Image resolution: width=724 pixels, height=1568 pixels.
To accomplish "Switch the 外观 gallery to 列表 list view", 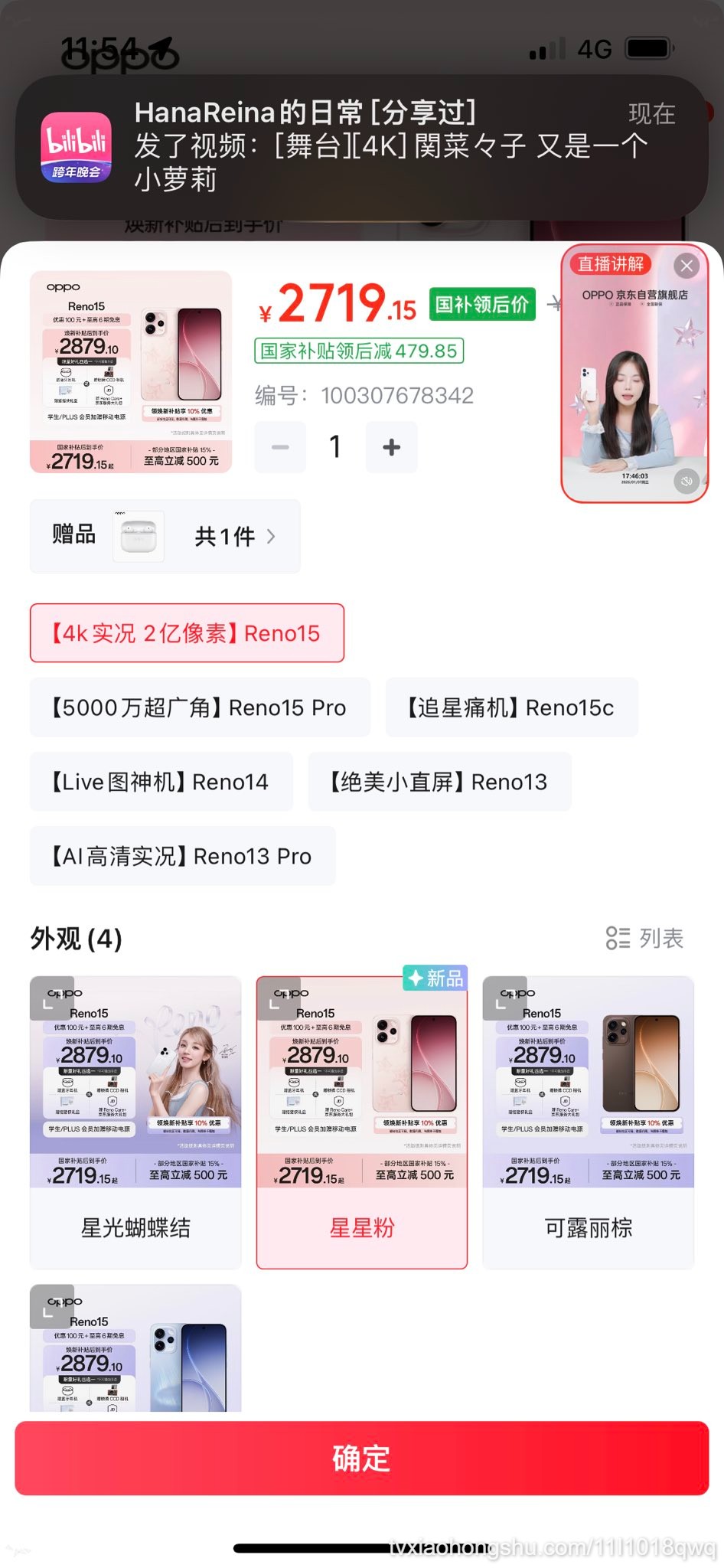I will (x=646, y=937).
